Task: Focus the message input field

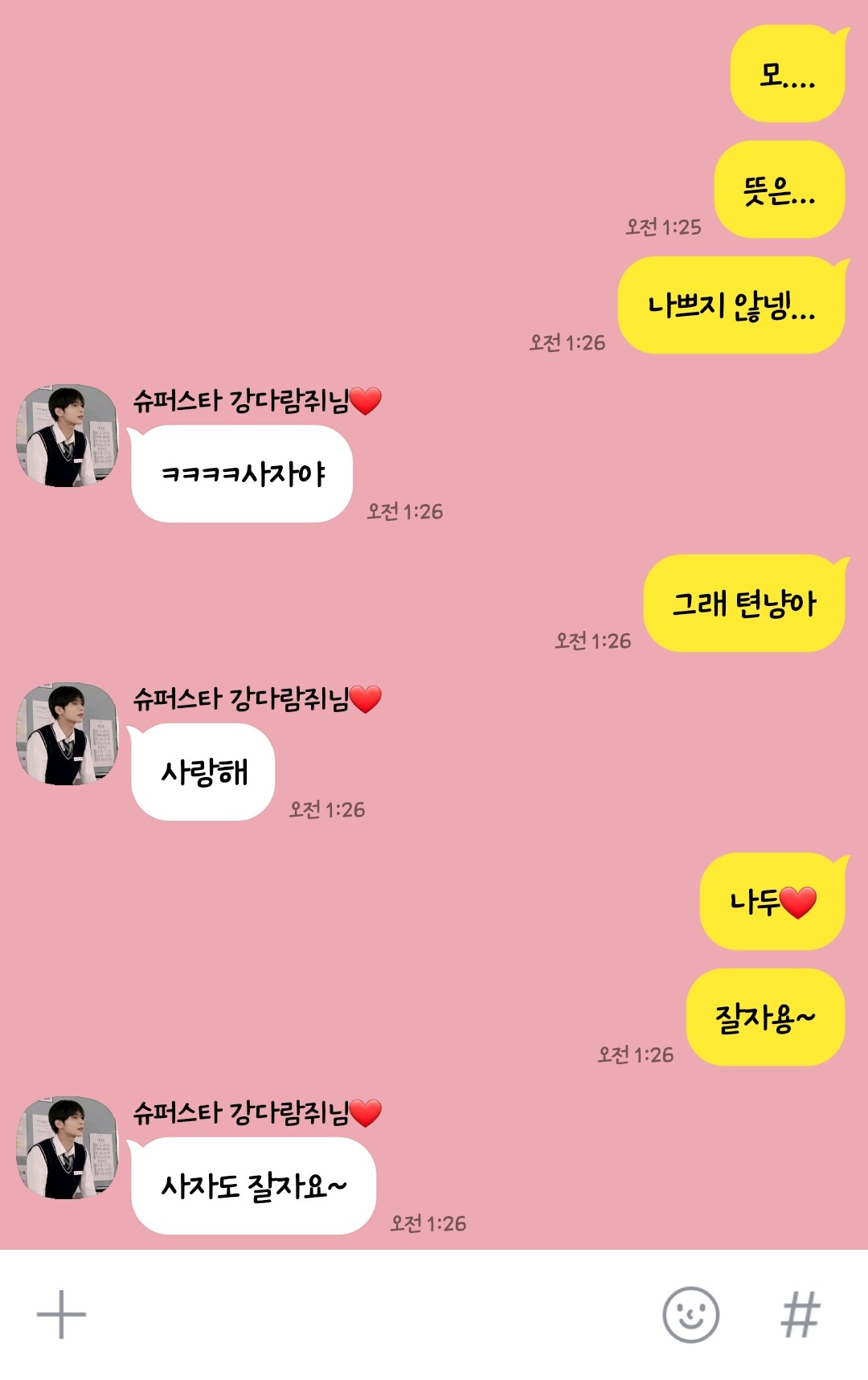Action: click(x=370, y=1315)
